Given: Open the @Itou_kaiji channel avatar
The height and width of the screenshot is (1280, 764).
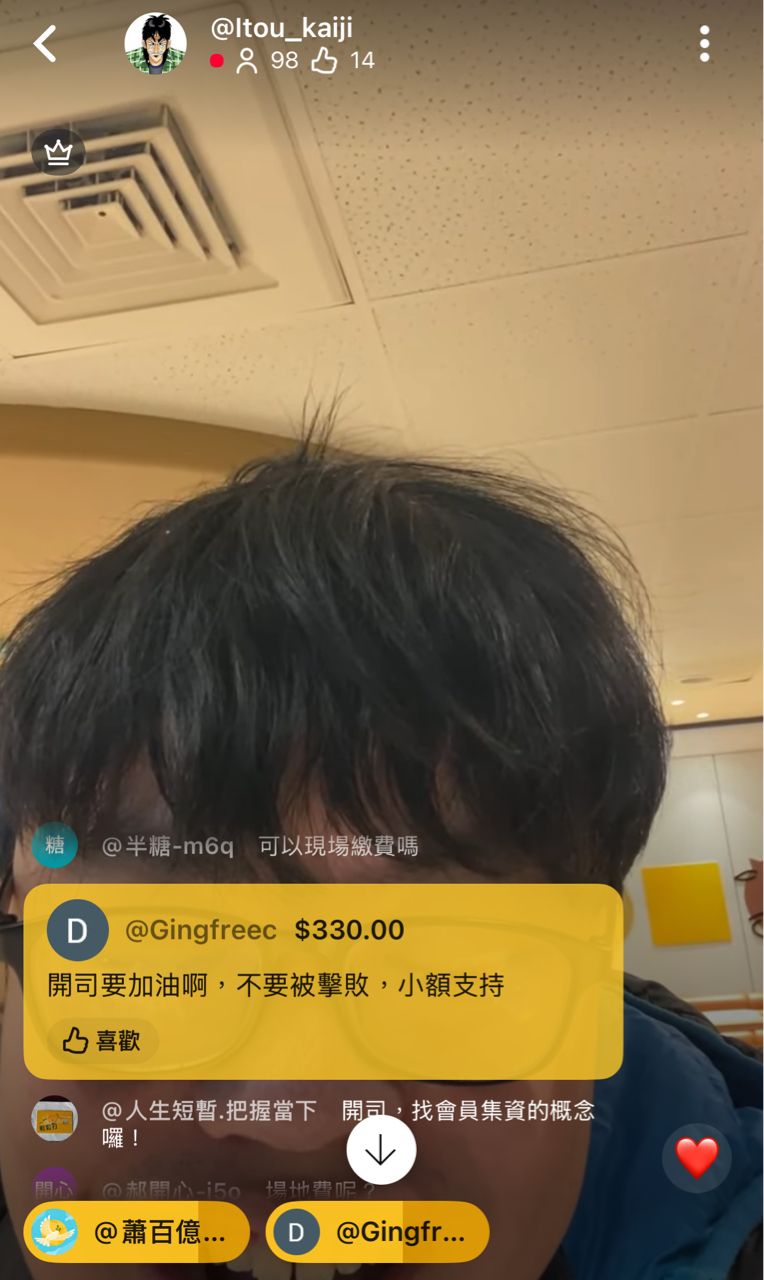Looking at the screenshot, I should (155, 44).
